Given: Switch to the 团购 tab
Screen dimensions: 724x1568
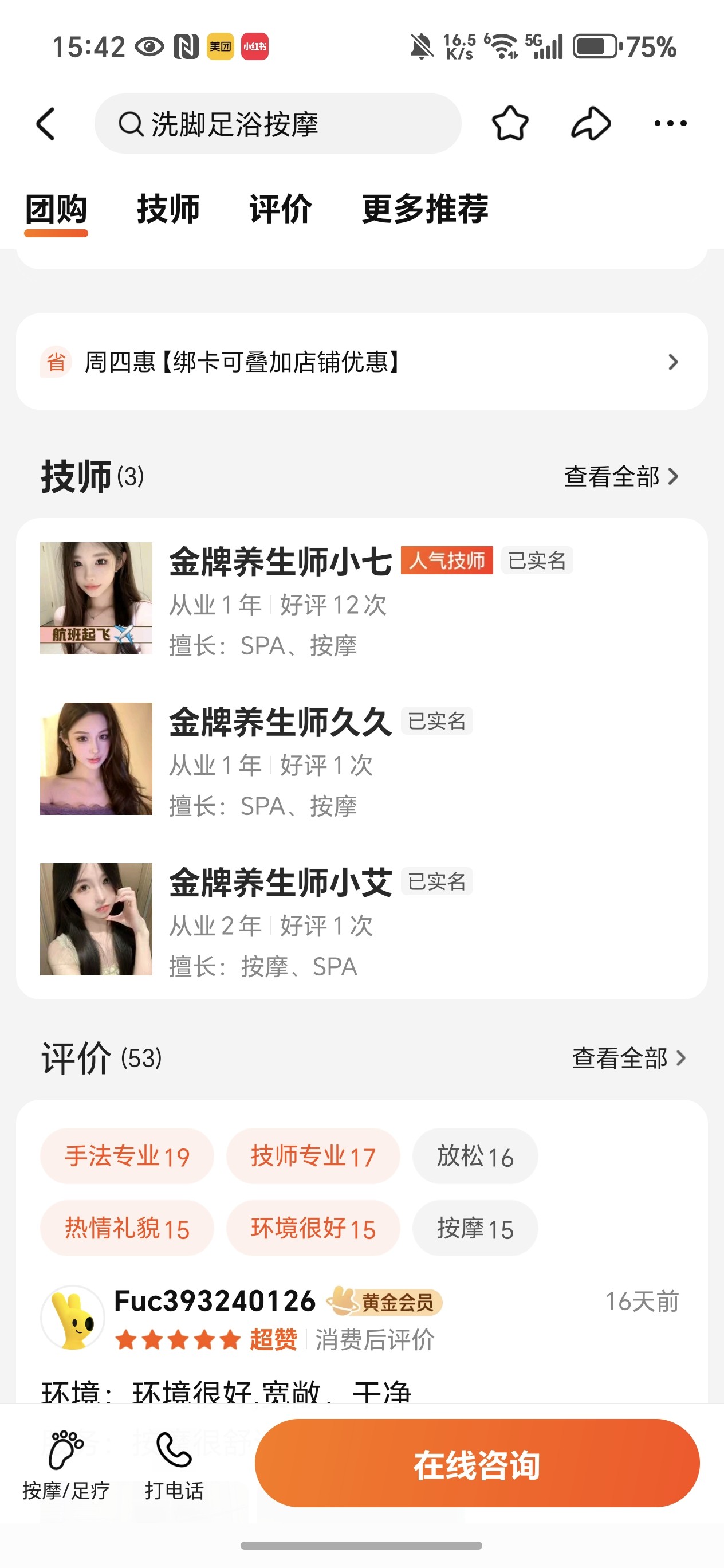Looking at the screenshot, I should 56,209.
